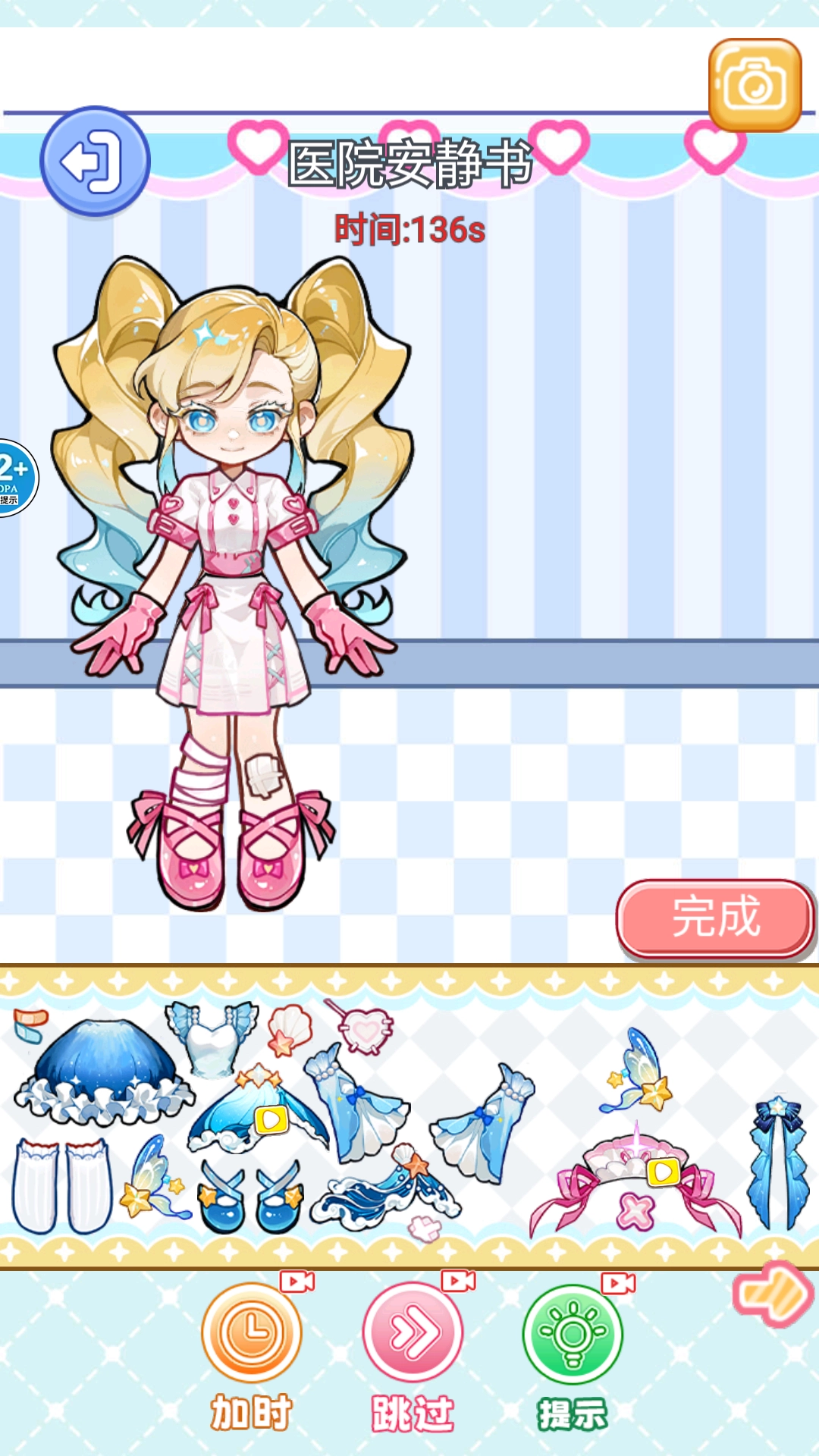Exit the level with the back button
Viewport: 819px width, 1456px height.
[95, 161]
